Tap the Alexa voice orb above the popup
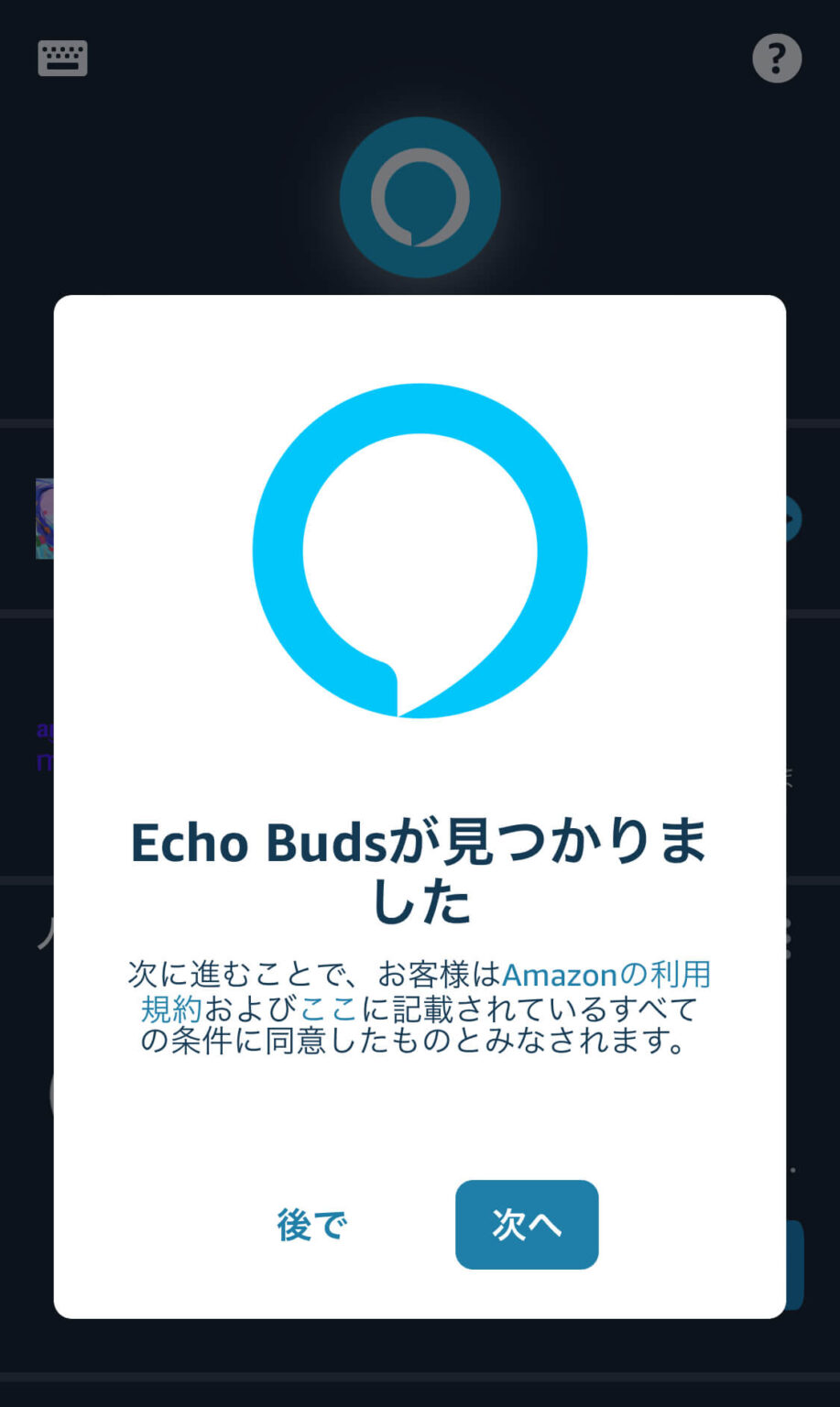This screenshot has width=840, height=1407. [420, 198]
